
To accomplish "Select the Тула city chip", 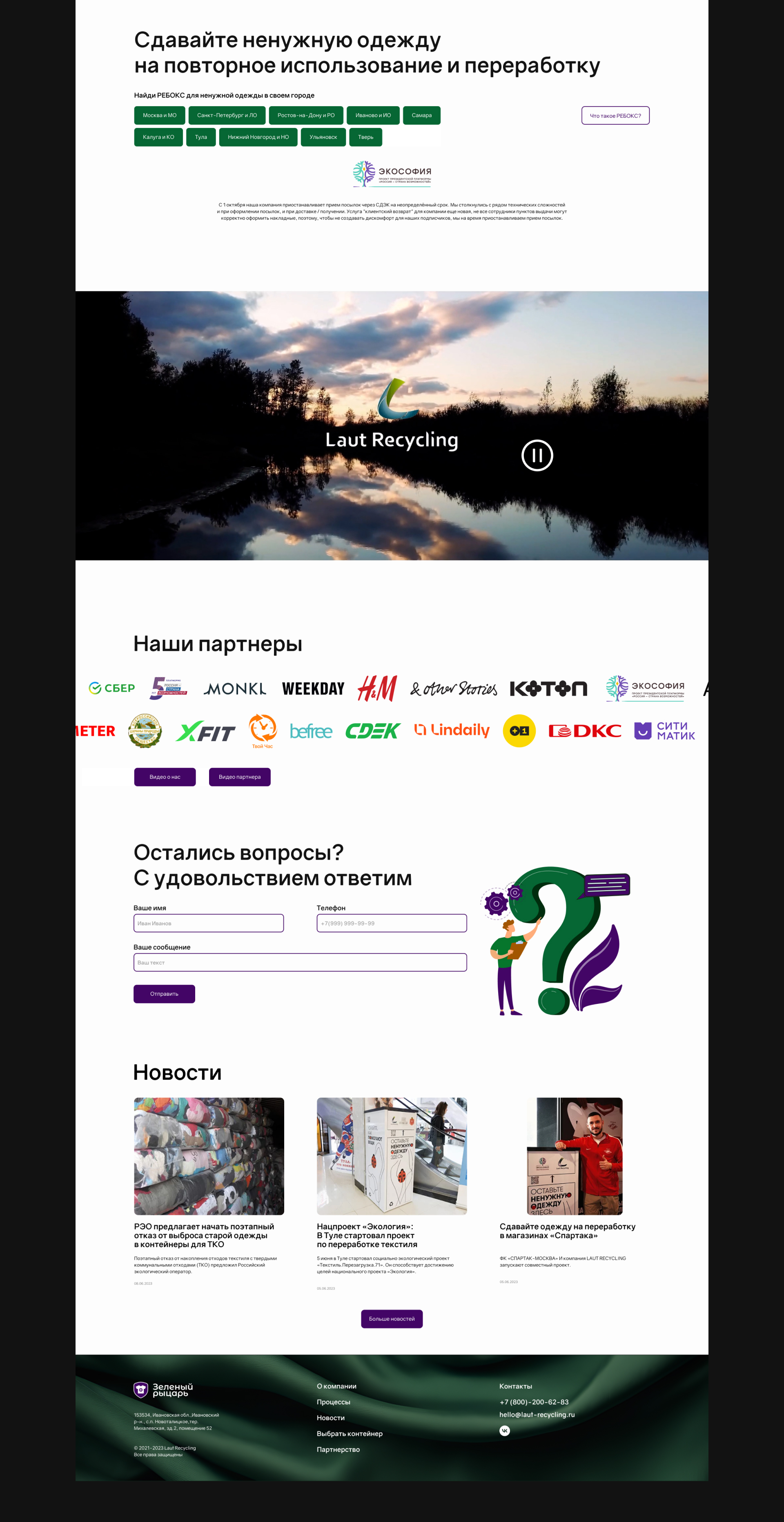I will (201, 137).
